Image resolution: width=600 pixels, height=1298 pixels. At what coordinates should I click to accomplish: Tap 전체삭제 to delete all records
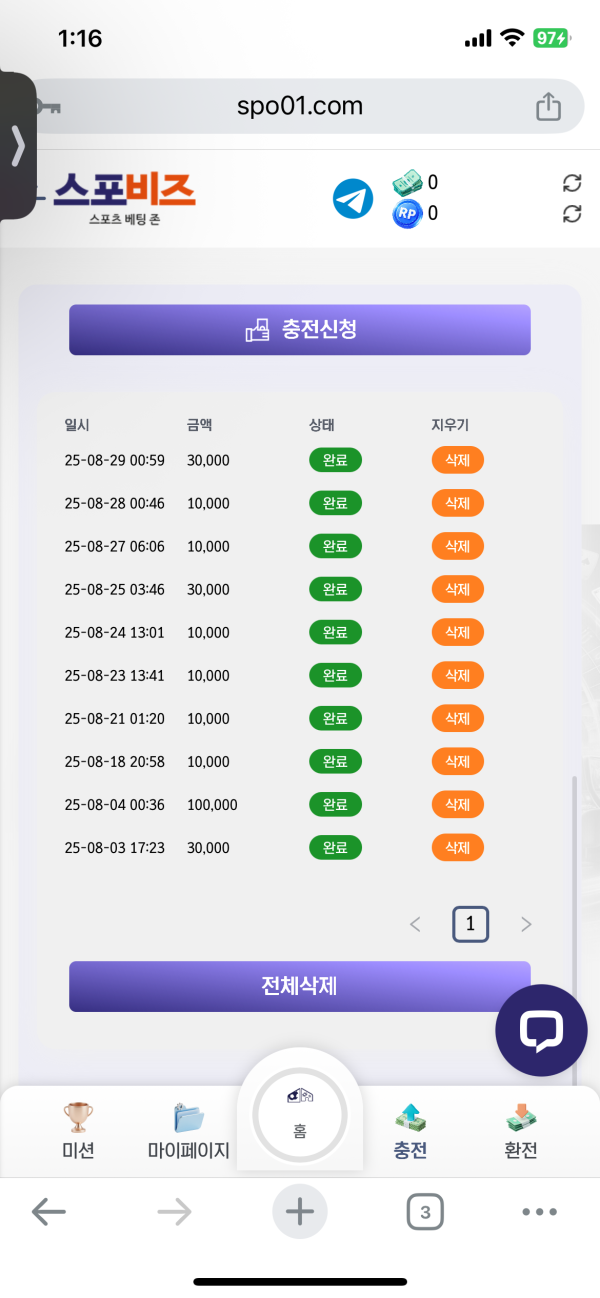click(x=299, y=986)
